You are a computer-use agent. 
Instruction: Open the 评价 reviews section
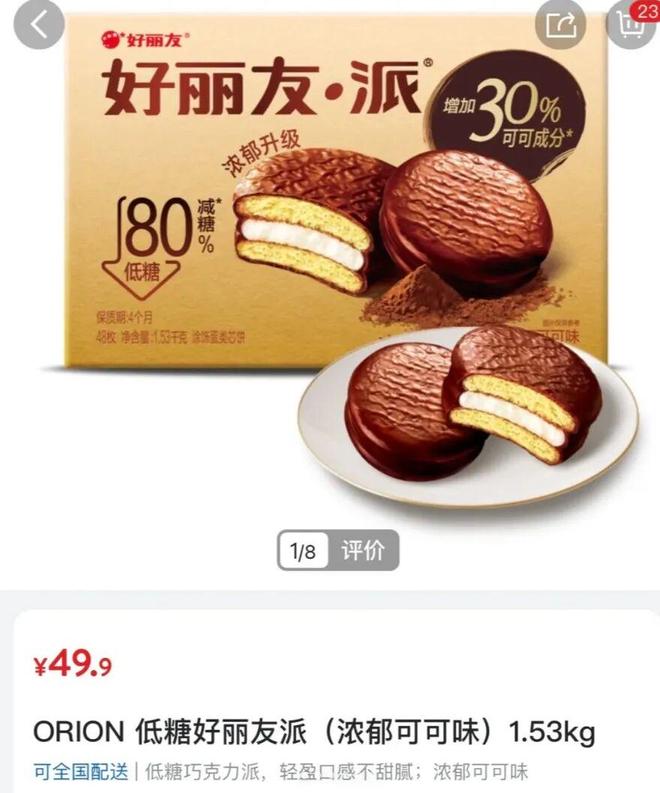(x=363, y=551)
